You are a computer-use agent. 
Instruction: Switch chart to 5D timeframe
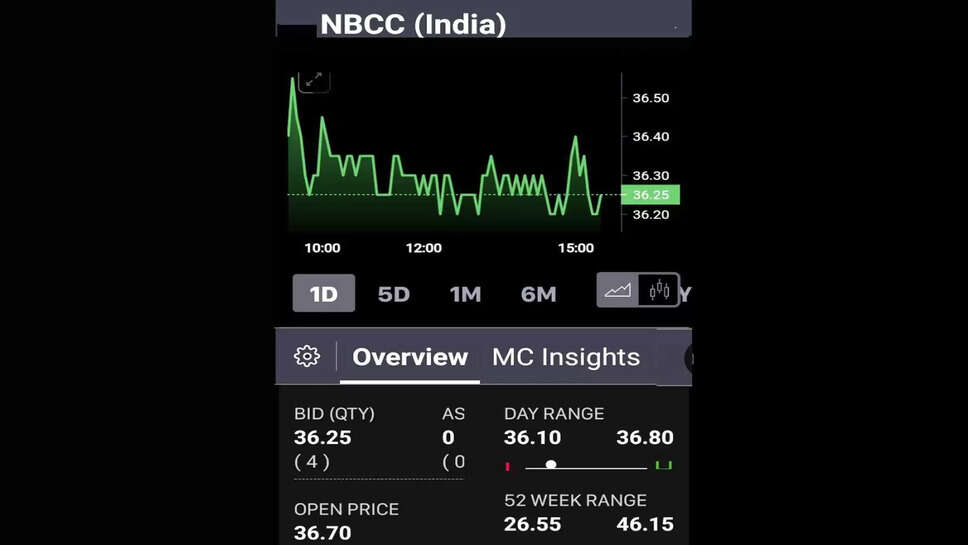[x=394, y=294]
